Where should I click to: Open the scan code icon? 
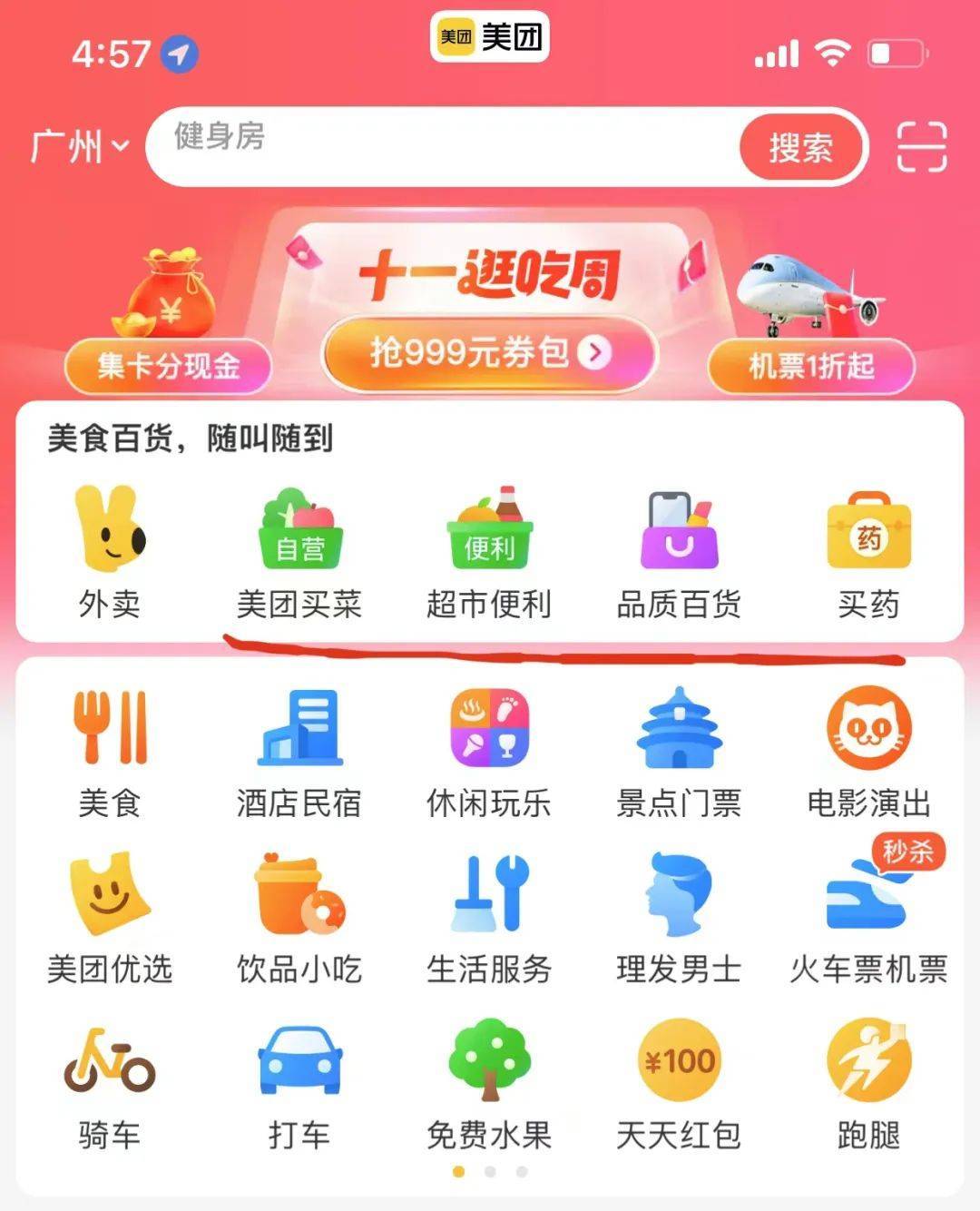(921, 147)
